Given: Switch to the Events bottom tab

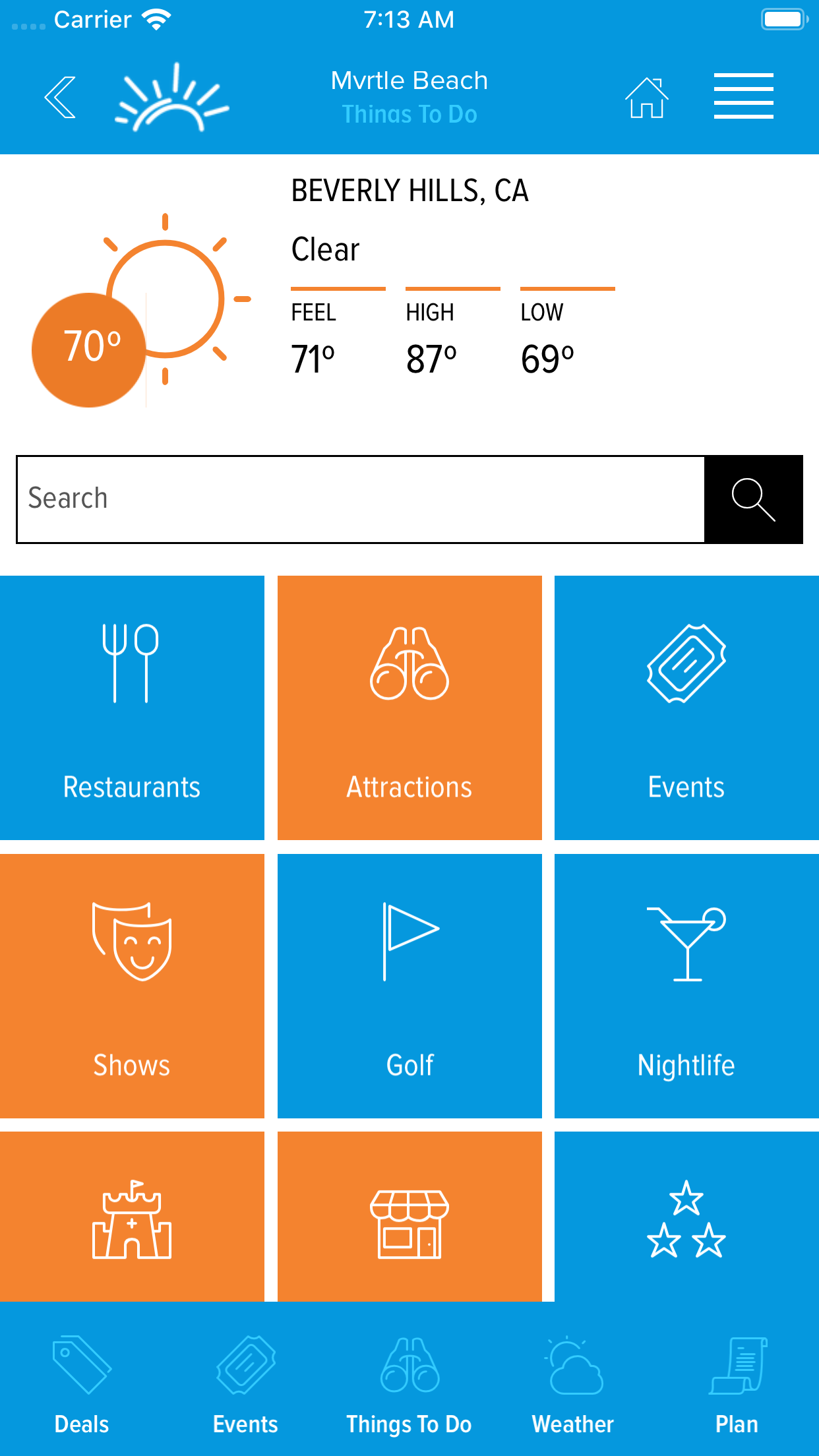Looking at the screenshot, I should coord(245,1381).
